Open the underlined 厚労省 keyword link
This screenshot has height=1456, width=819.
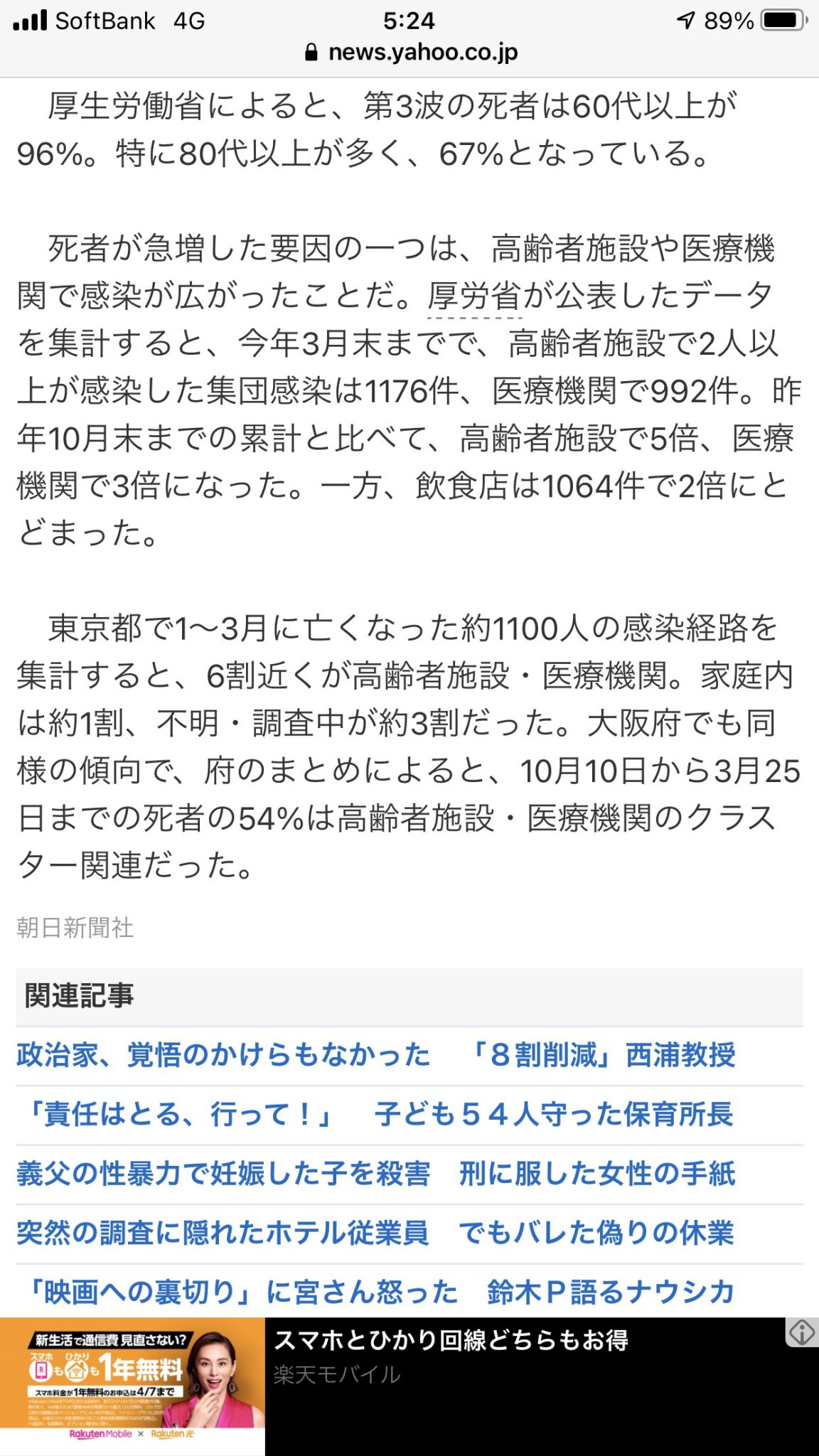[475, 297]
